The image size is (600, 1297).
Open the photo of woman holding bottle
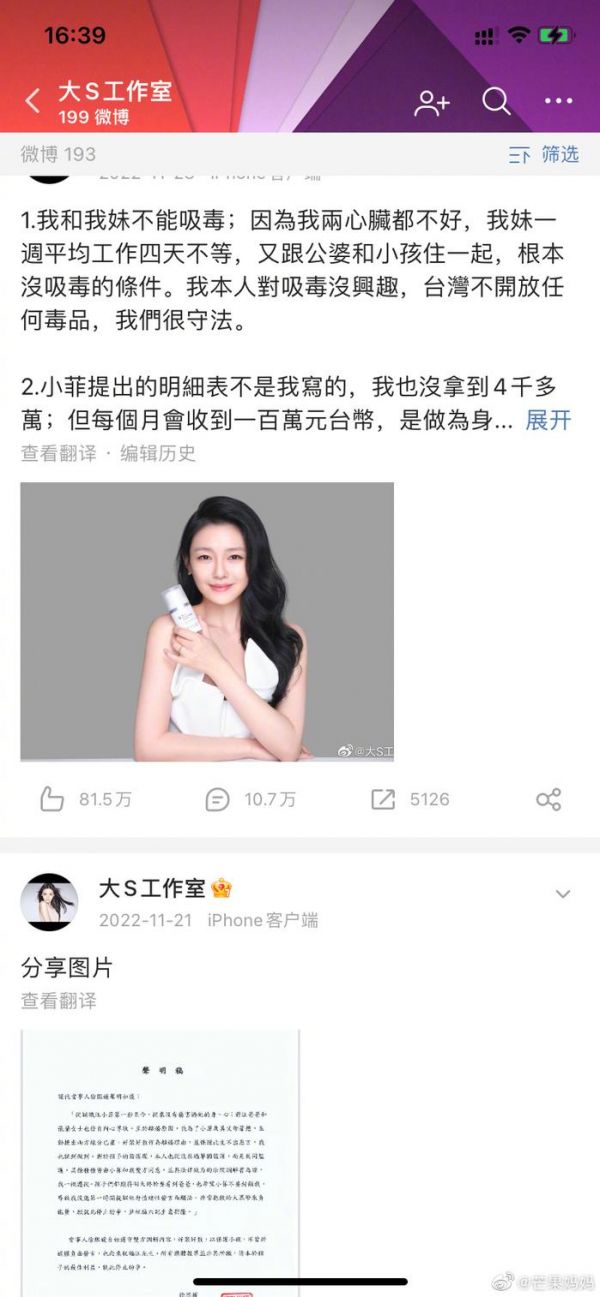(x=207, y=621)
